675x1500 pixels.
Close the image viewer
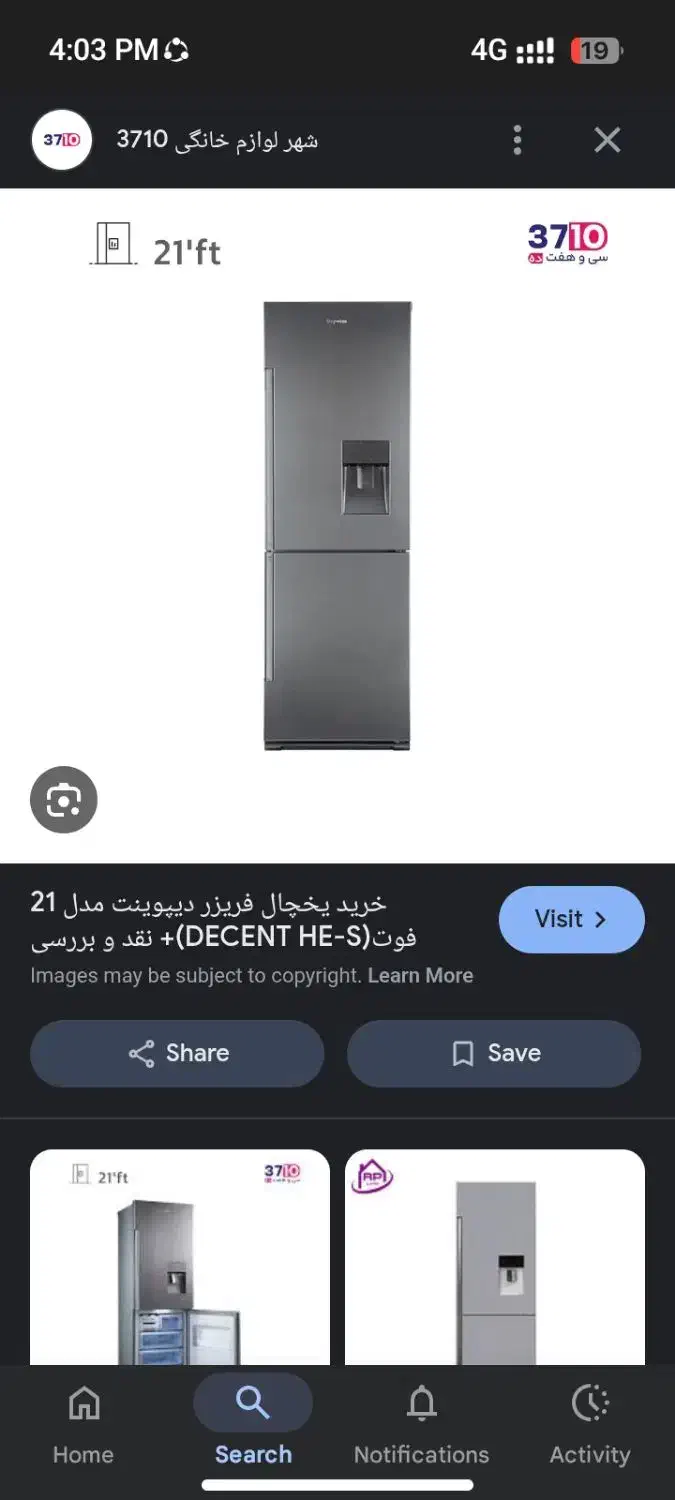(607, 140)
